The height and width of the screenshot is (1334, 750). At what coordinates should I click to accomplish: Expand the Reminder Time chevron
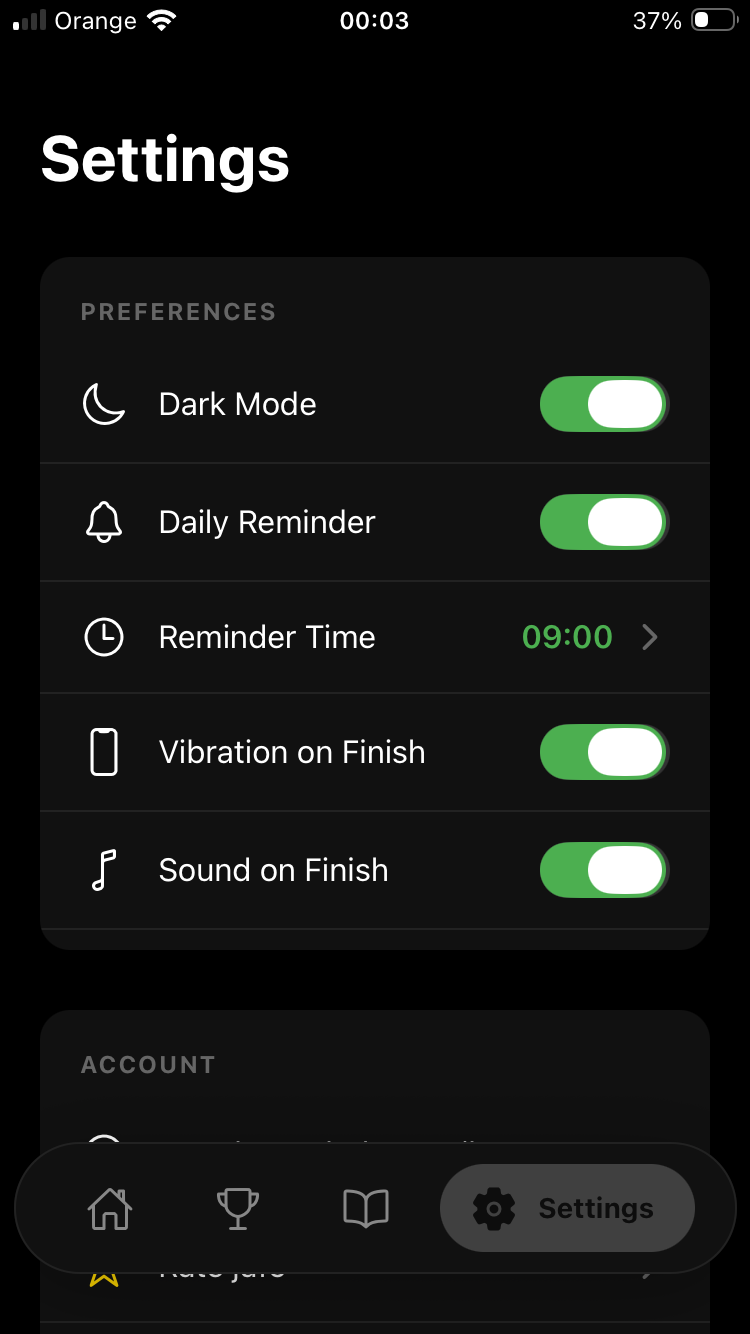click(x=649, y=637)
